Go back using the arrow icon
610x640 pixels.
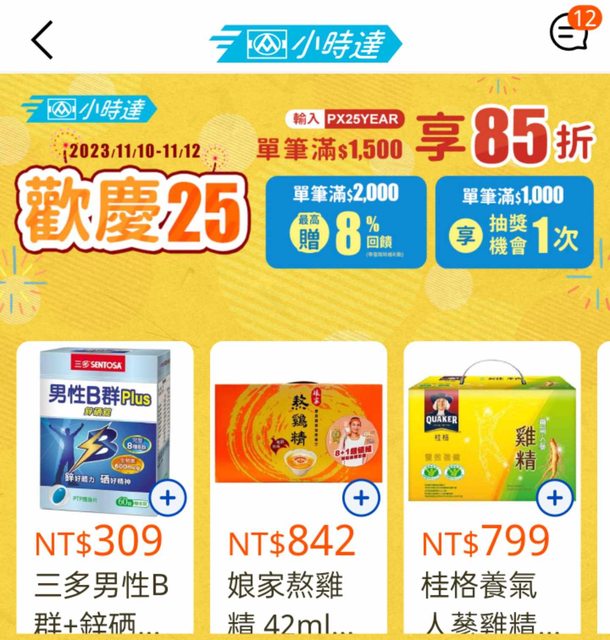pos(42,40)
